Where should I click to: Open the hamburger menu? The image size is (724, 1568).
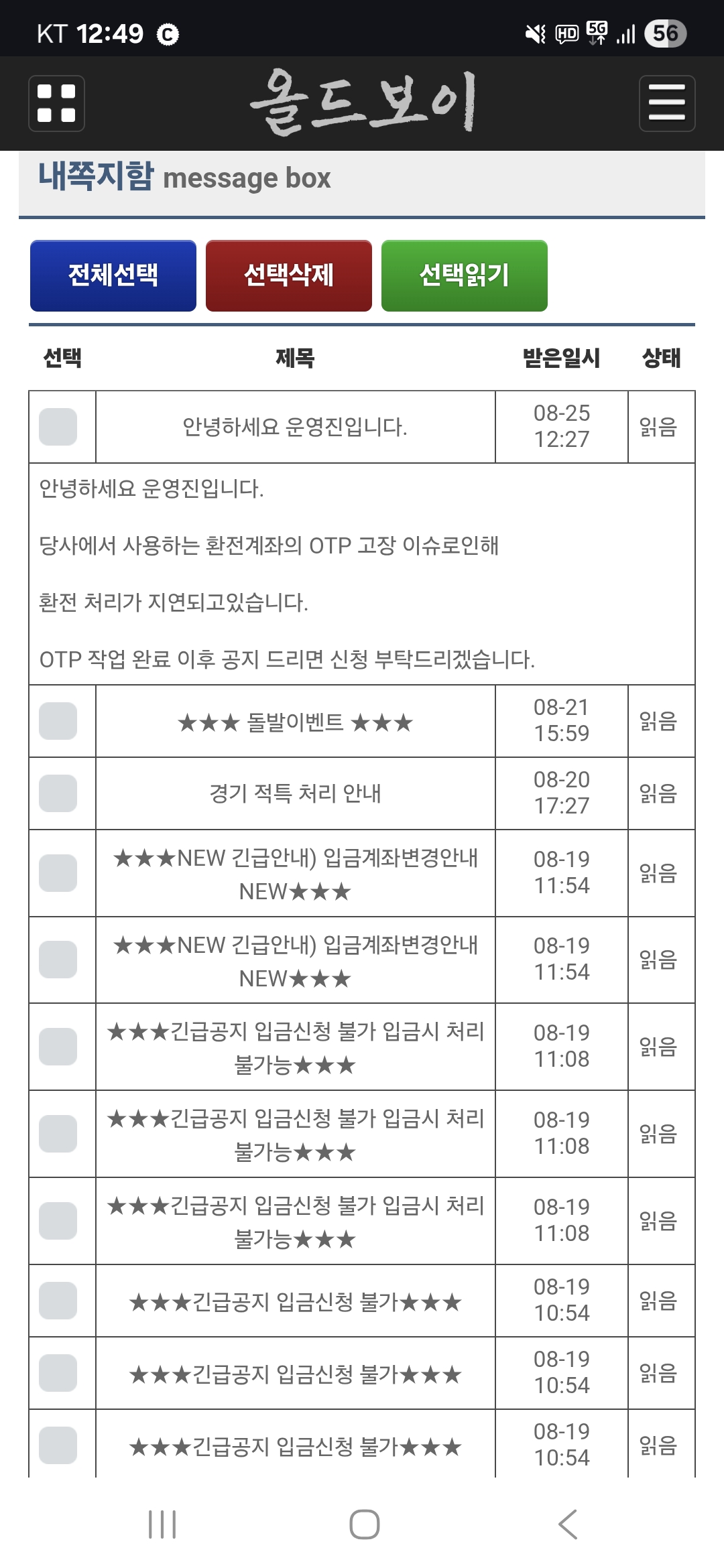[x=666, y=103]
